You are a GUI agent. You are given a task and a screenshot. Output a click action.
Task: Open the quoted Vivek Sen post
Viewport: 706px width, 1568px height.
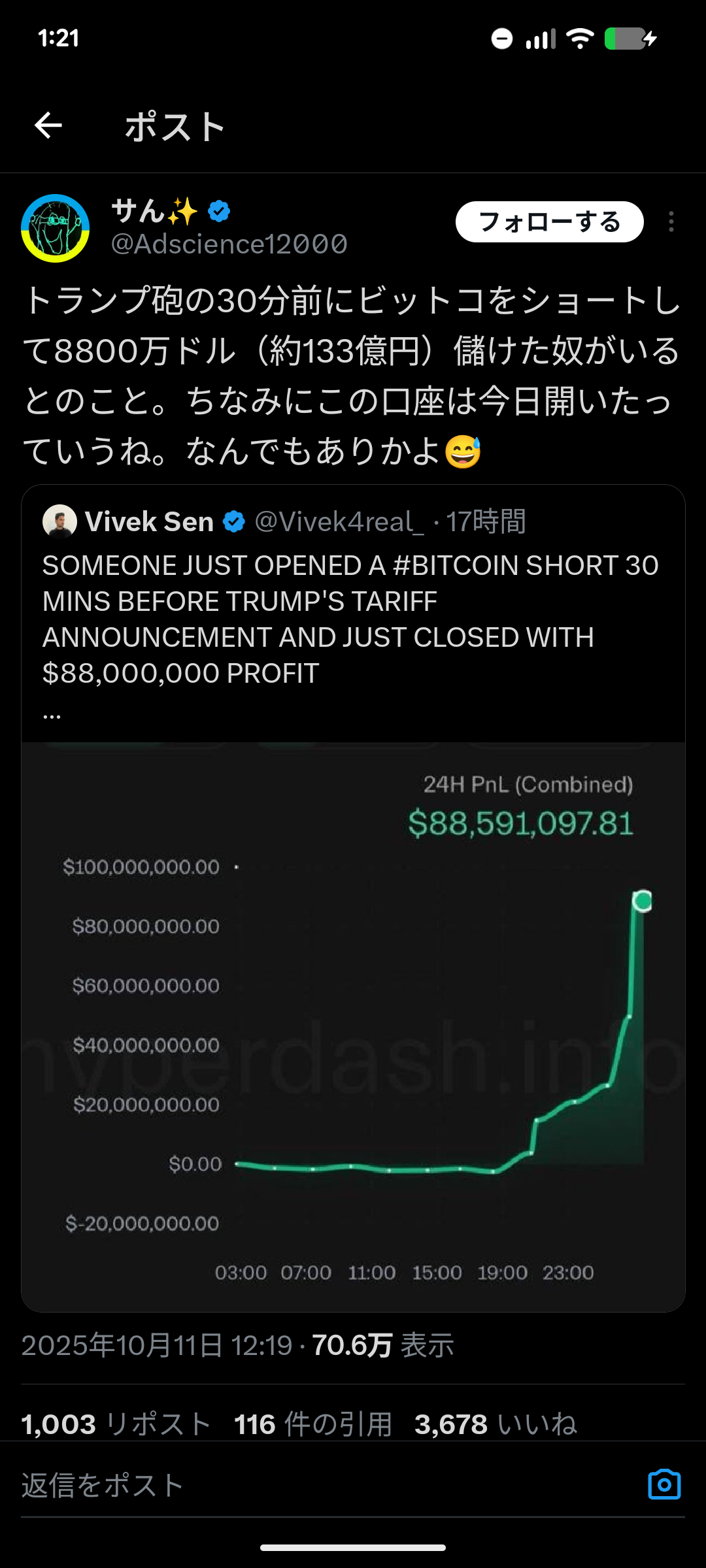coord(353,621)
